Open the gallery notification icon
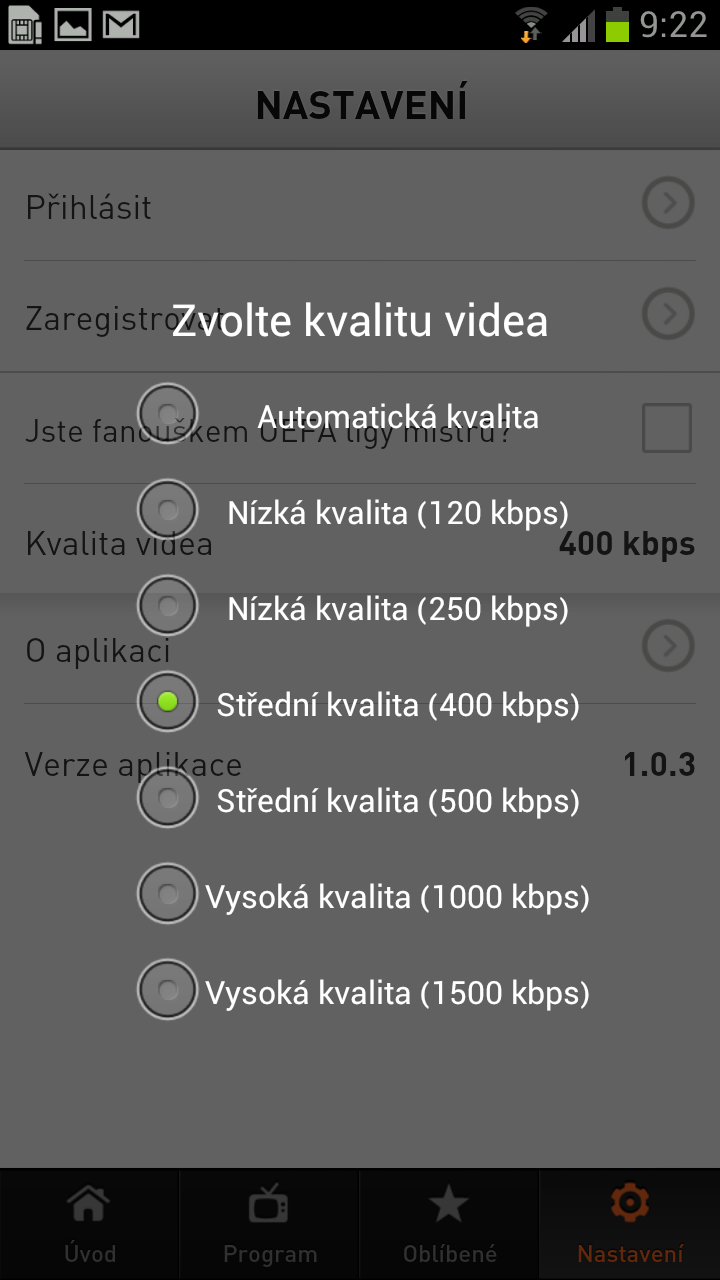The width and height of the screenshot is (720, 1280). click(73, 25)
